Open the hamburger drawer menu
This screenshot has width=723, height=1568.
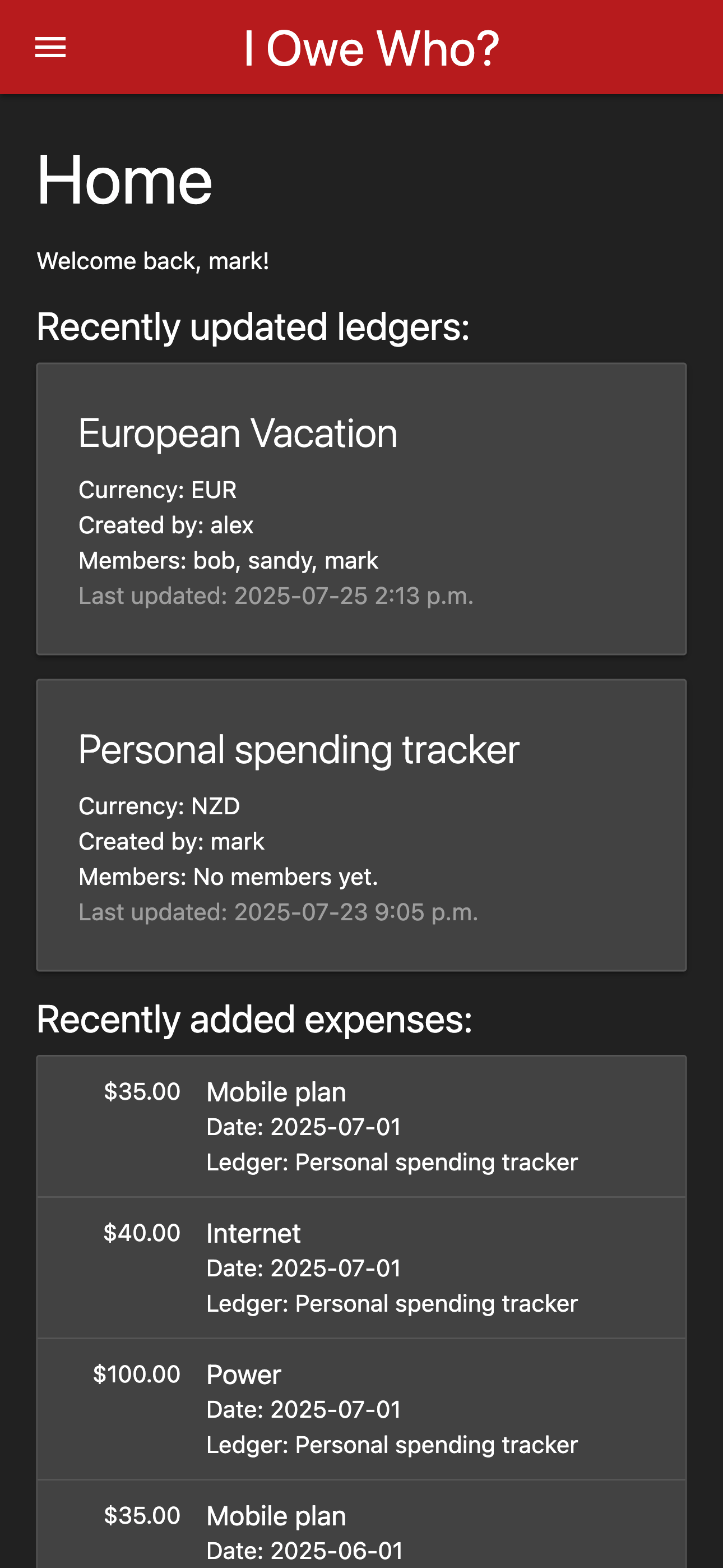[x=50, y=48]
